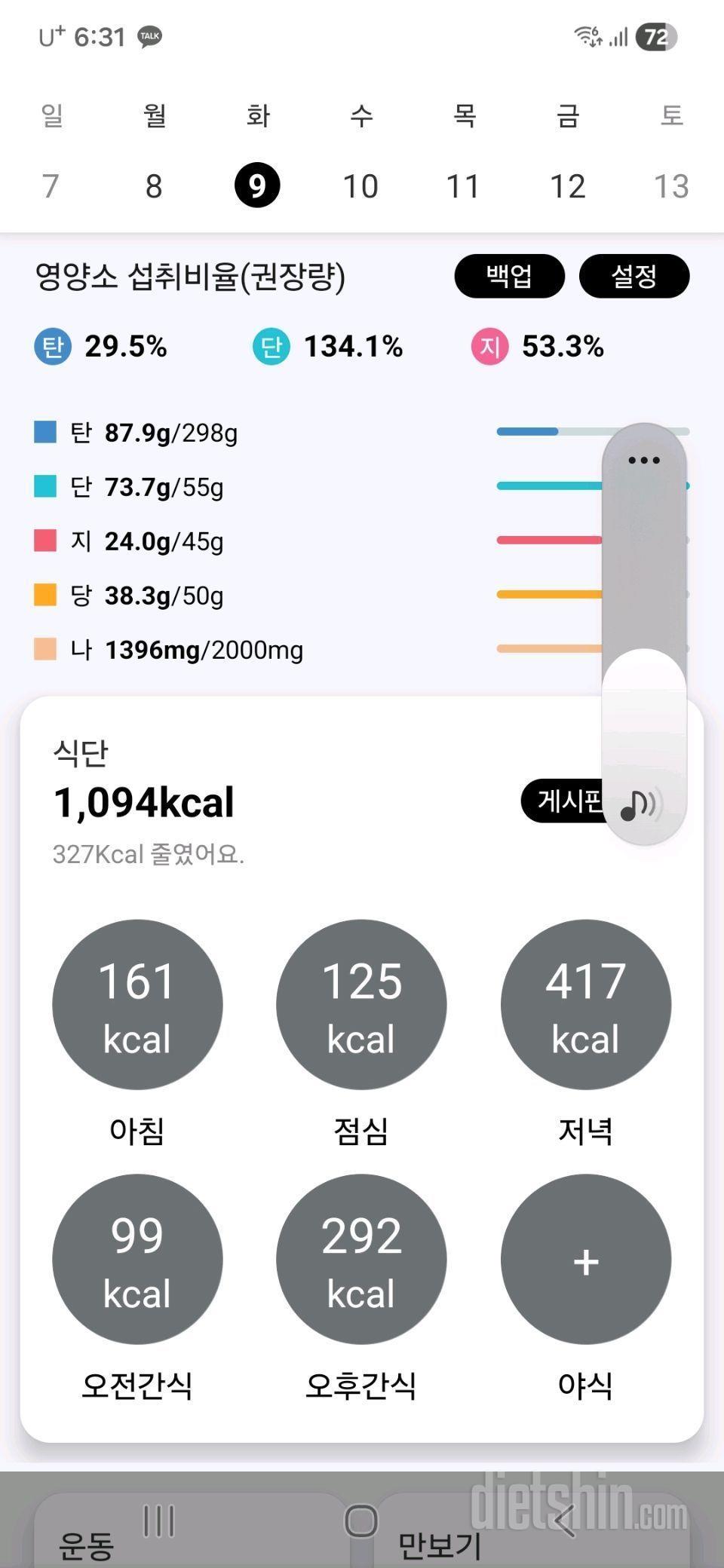724x1568 pixels.
Task: Open the 점심 lunch 125 kcal entry
Action: tap(361, 1004)
